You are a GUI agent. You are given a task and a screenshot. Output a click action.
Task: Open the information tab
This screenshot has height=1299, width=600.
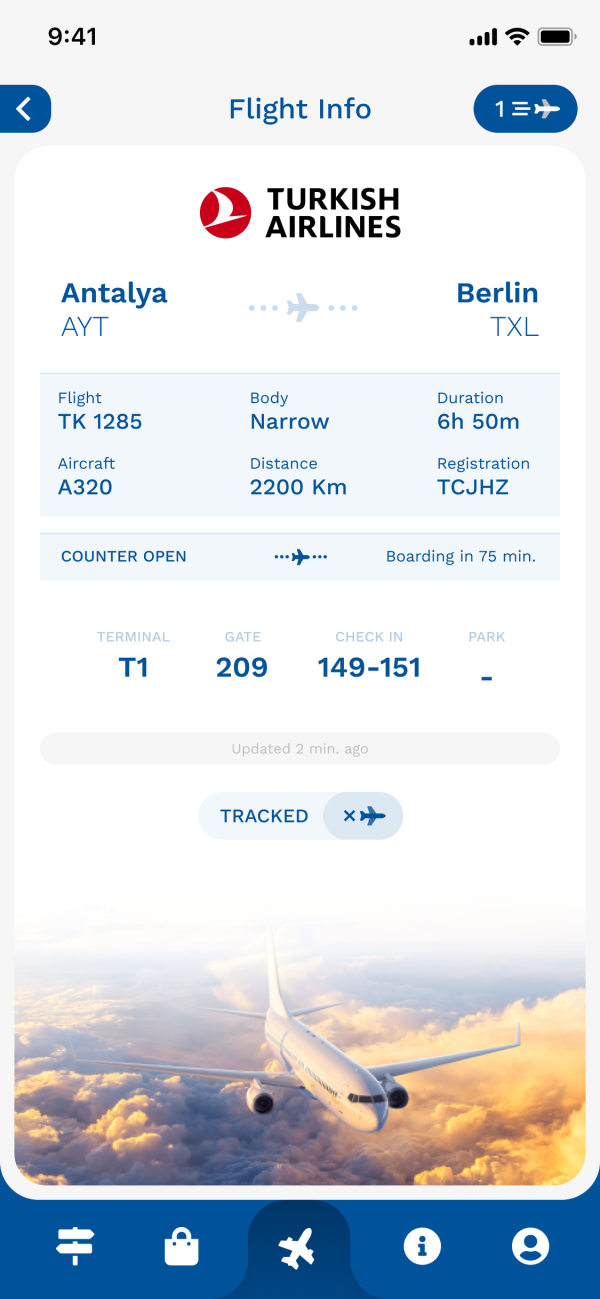point(422,1246)
